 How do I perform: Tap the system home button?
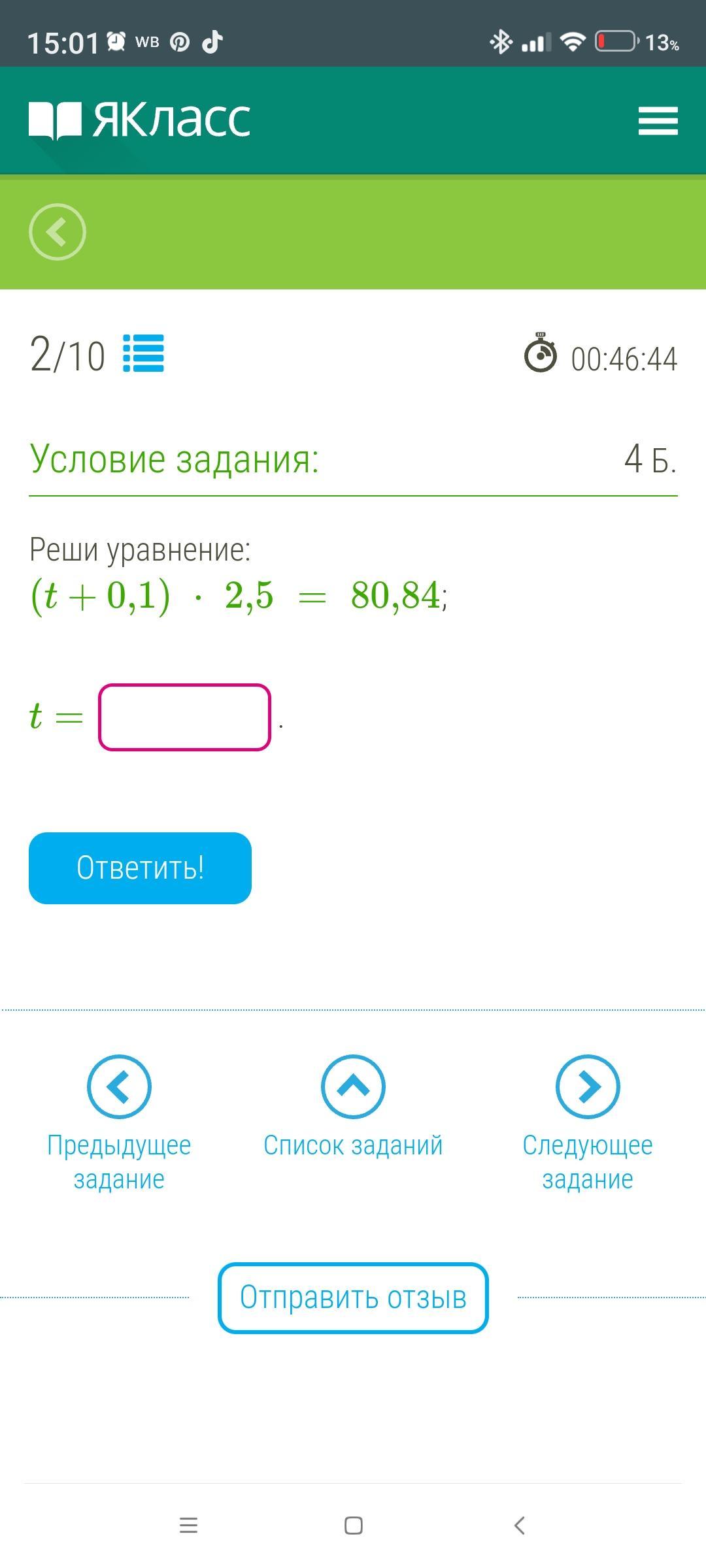click(353, 1526)
